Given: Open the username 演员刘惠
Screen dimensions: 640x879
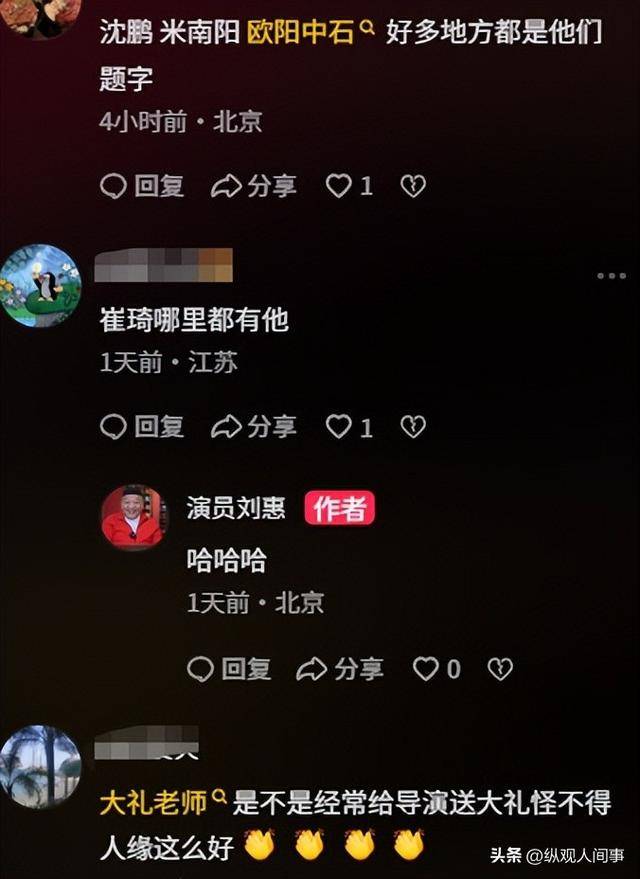Looking at the screenshot, I should click(235, 508).
